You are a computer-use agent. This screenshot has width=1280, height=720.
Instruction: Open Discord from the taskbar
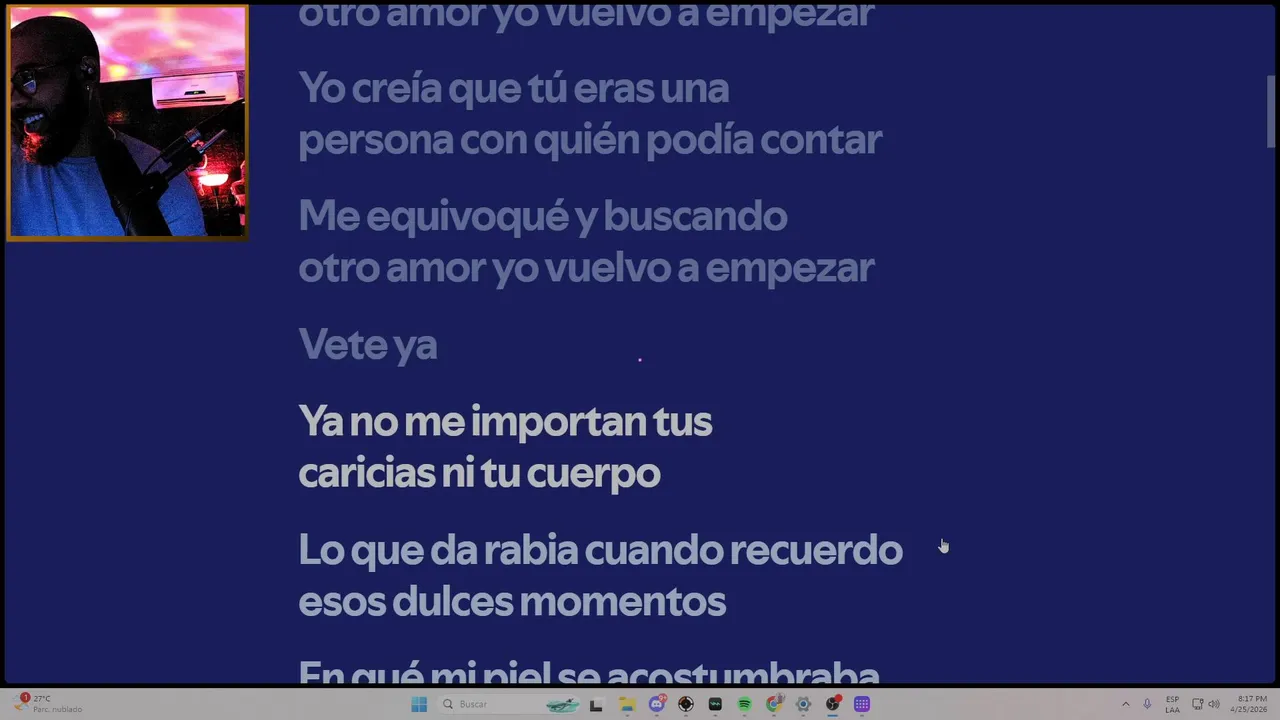pos(657,704)
